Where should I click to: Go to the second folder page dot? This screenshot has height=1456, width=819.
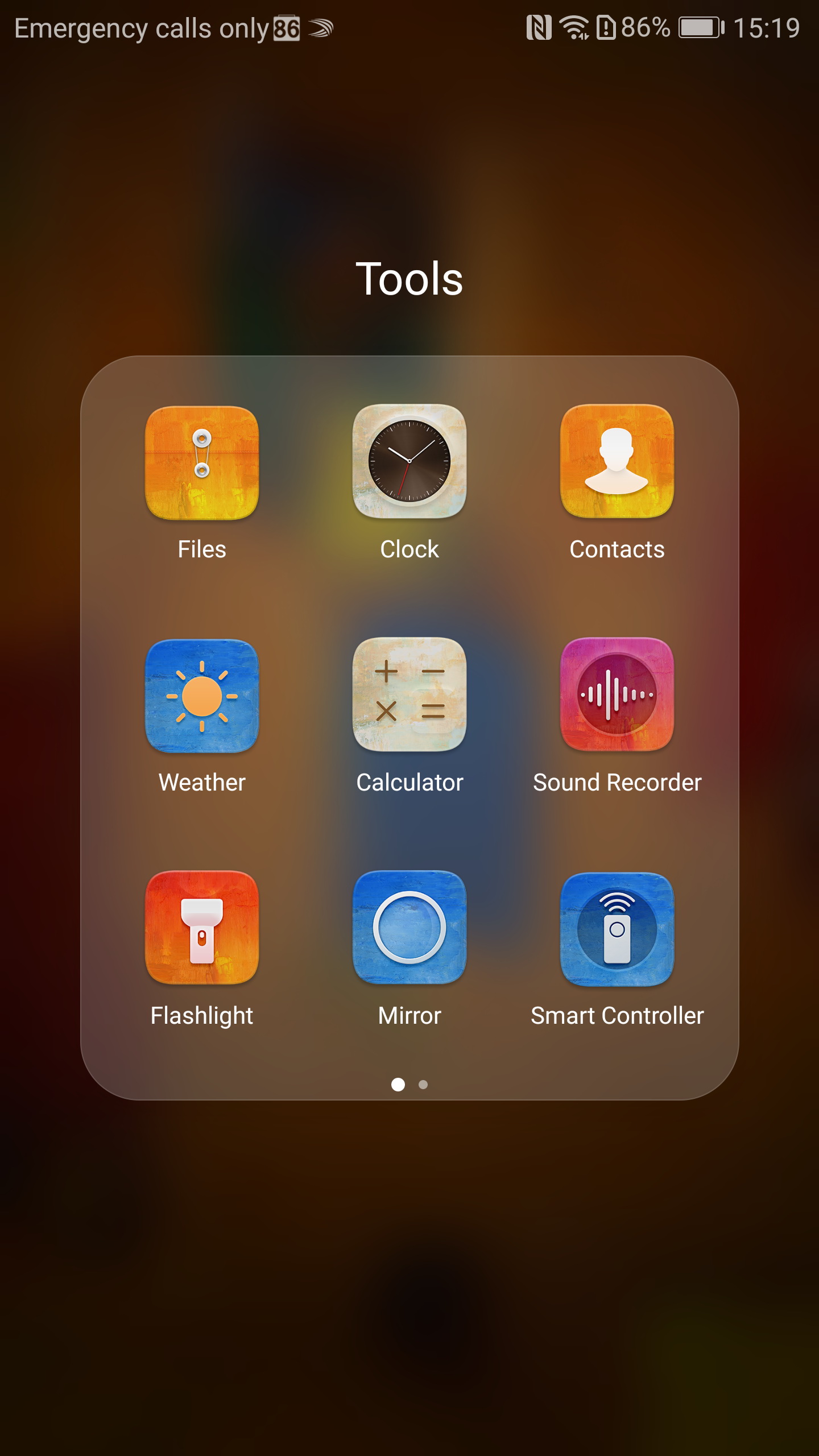click(x=423, y=1085)
